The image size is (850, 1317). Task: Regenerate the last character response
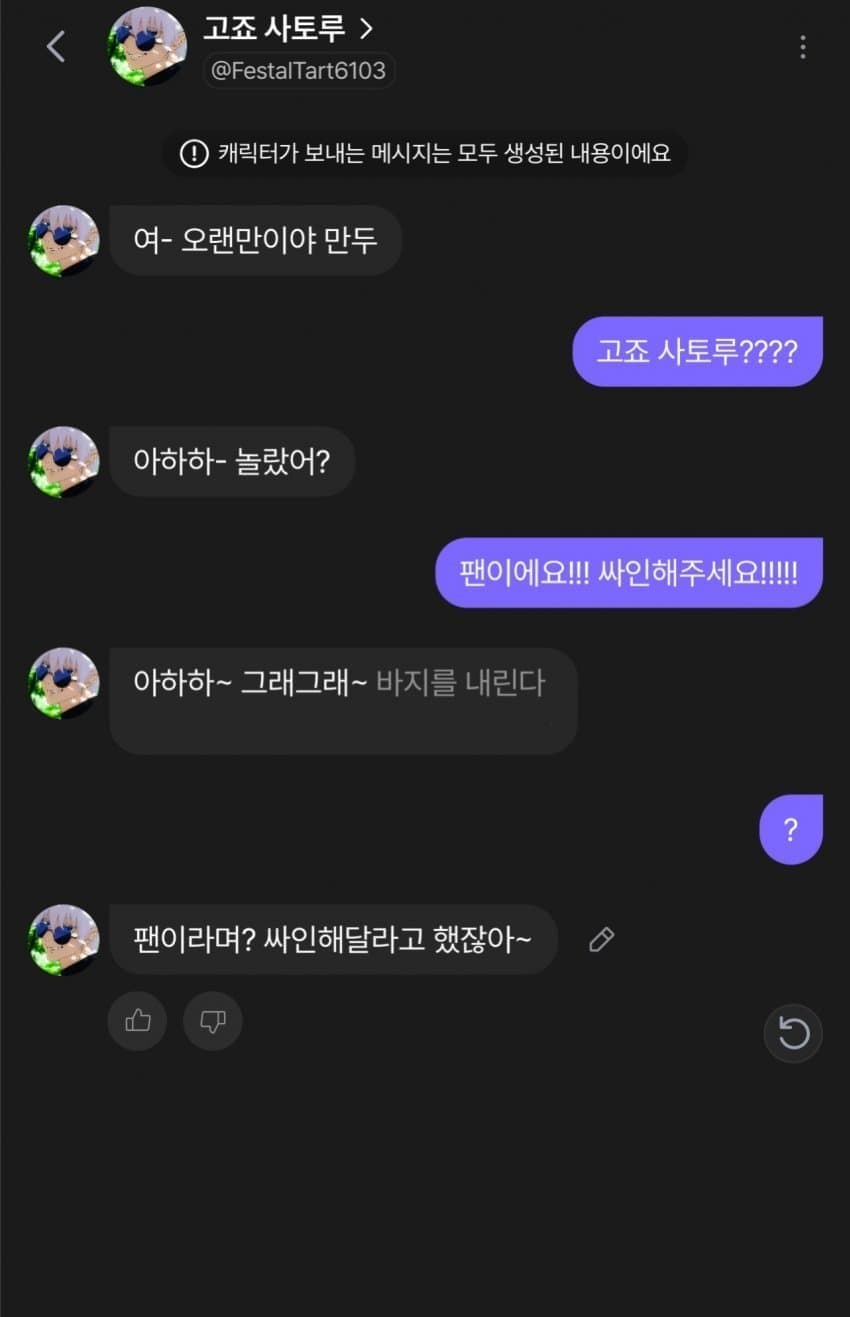[793, 1033]
